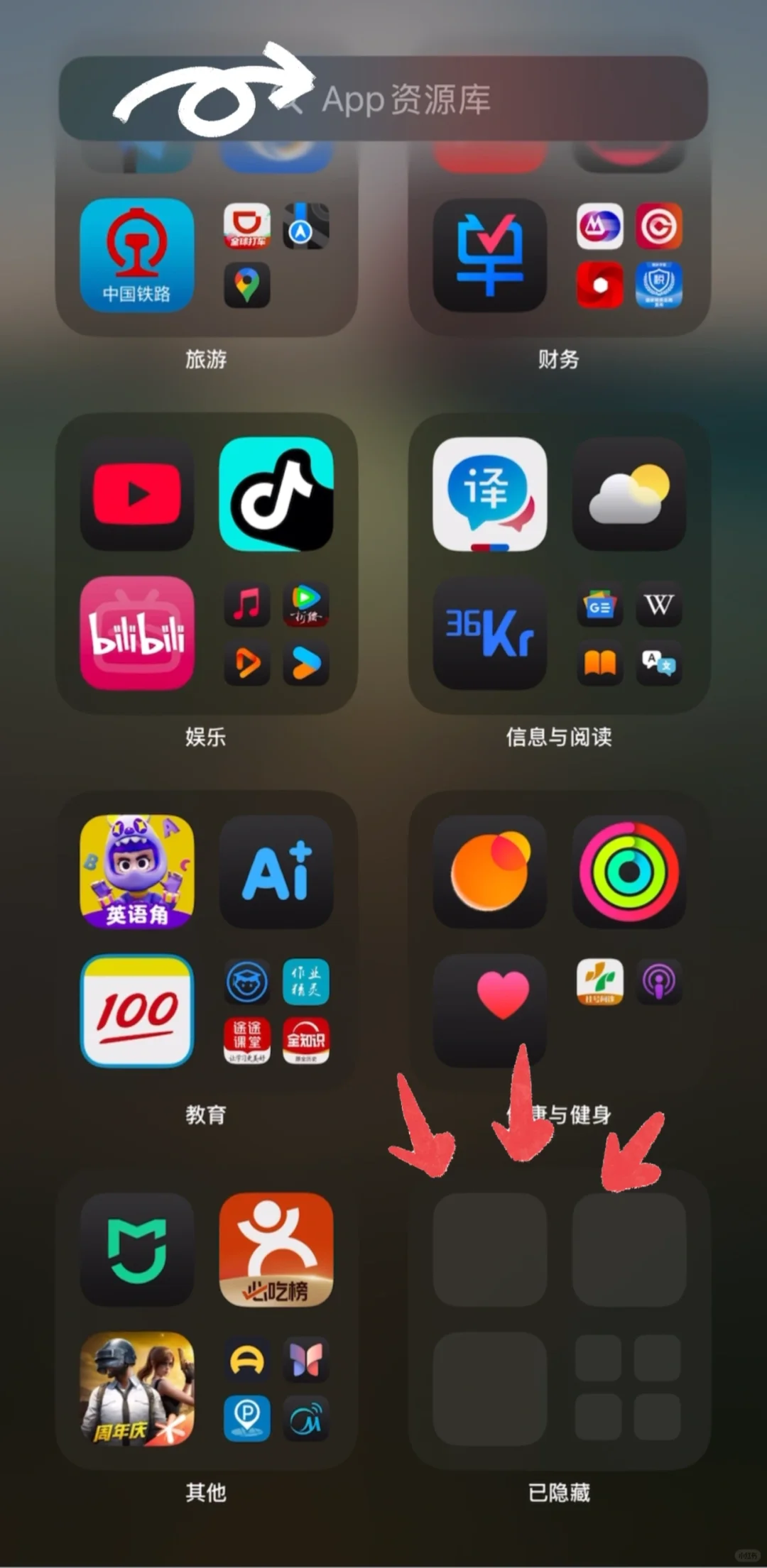Open the blue 单 finance app

(490, 255)
